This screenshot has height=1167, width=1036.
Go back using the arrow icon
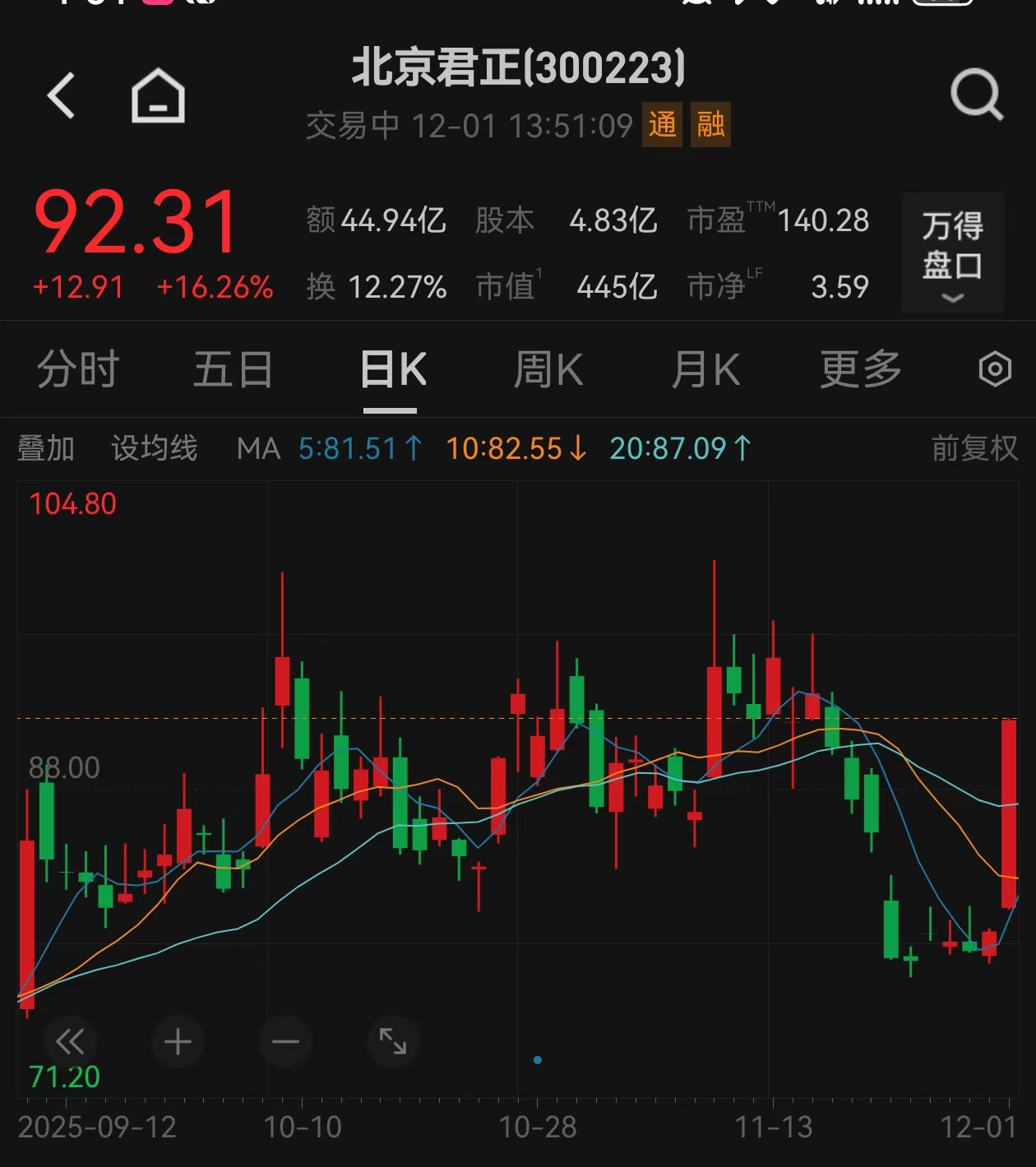click(62, 96)
